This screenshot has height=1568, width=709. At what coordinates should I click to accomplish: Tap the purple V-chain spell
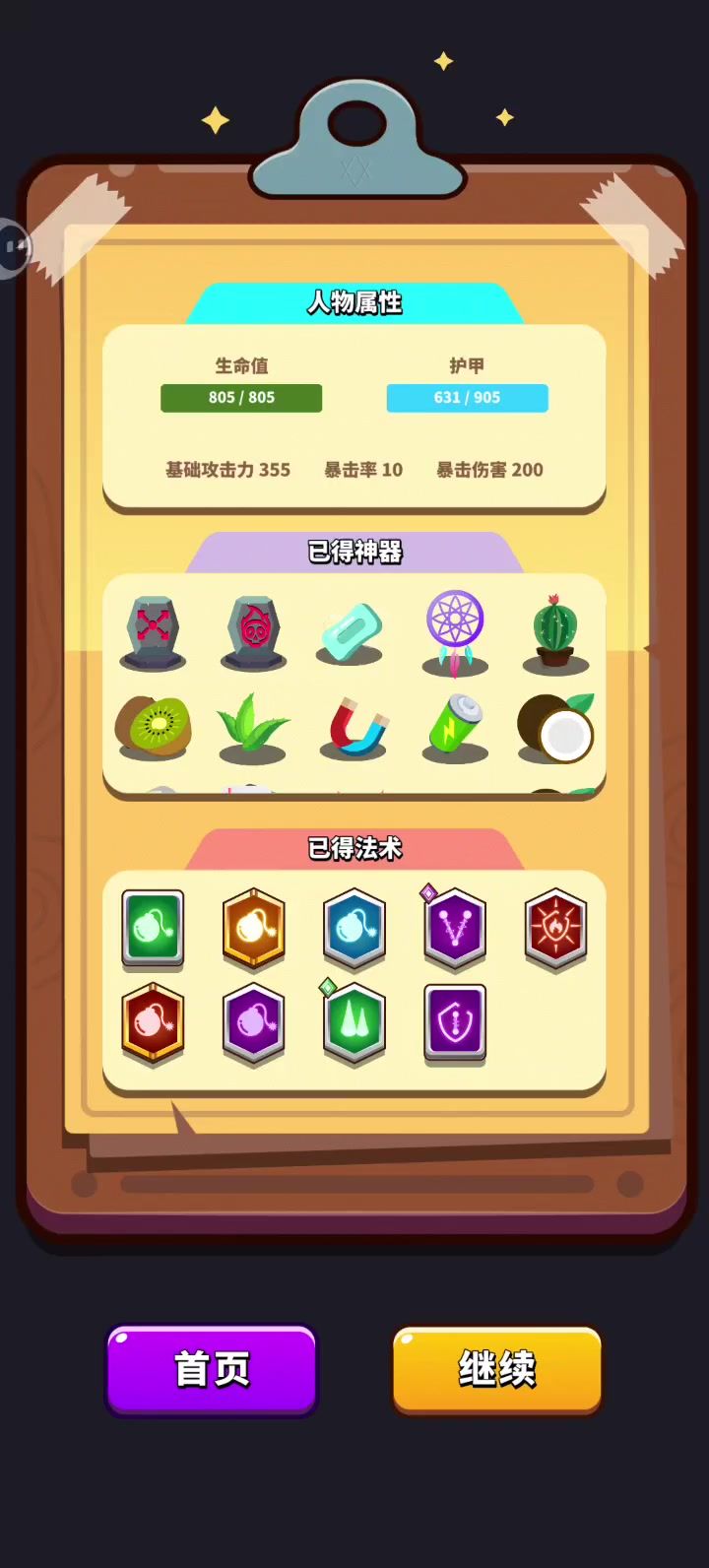(455, 929)
